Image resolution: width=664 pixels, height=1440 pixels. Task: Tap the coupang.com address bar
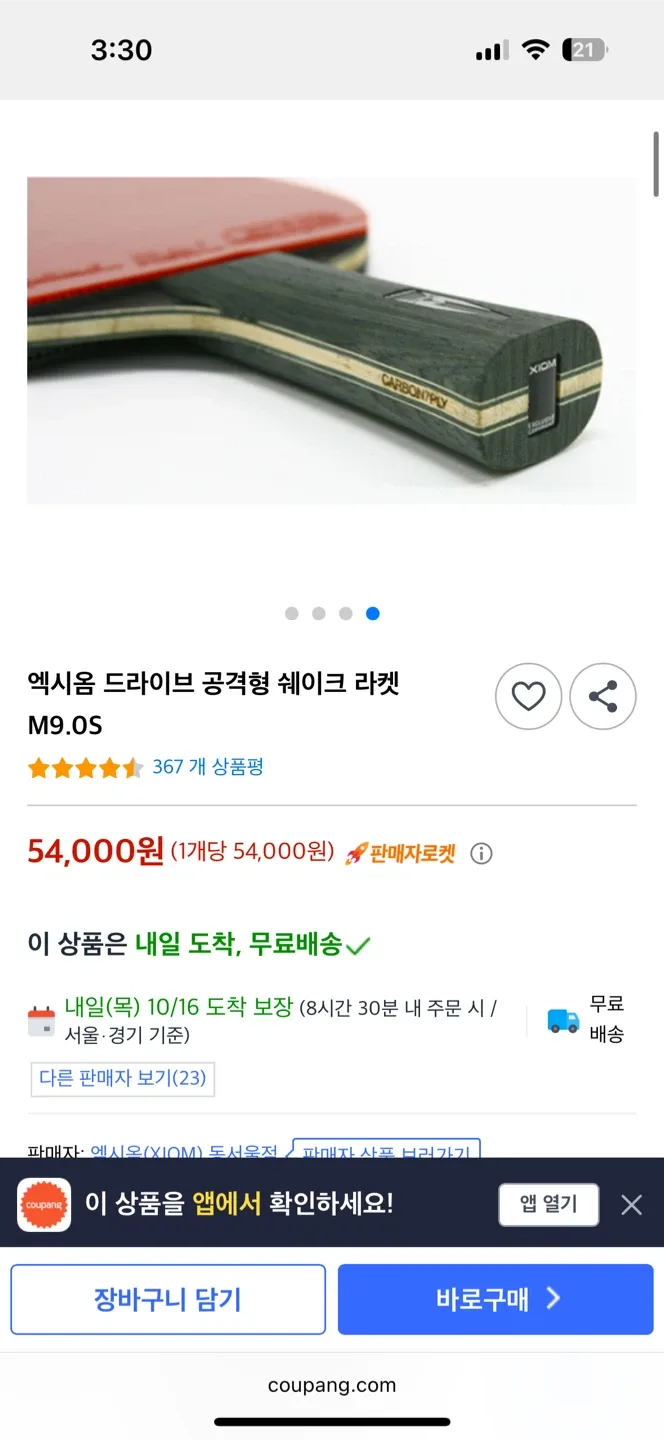pyautogui.click(x=332, y=1385)
